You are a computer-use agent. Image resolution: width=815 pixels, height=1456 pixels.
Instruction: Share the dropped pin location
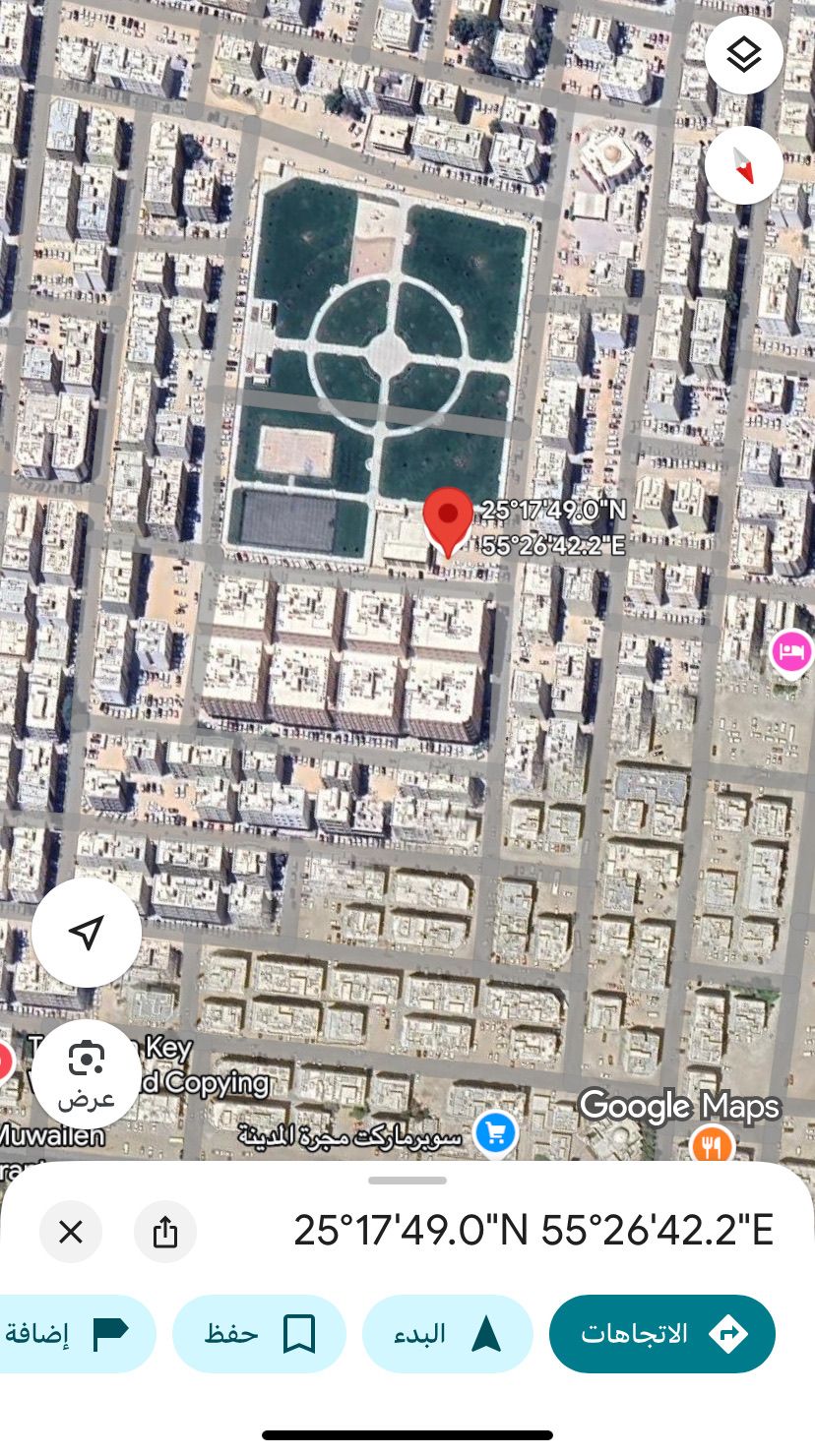[165, 1232]
